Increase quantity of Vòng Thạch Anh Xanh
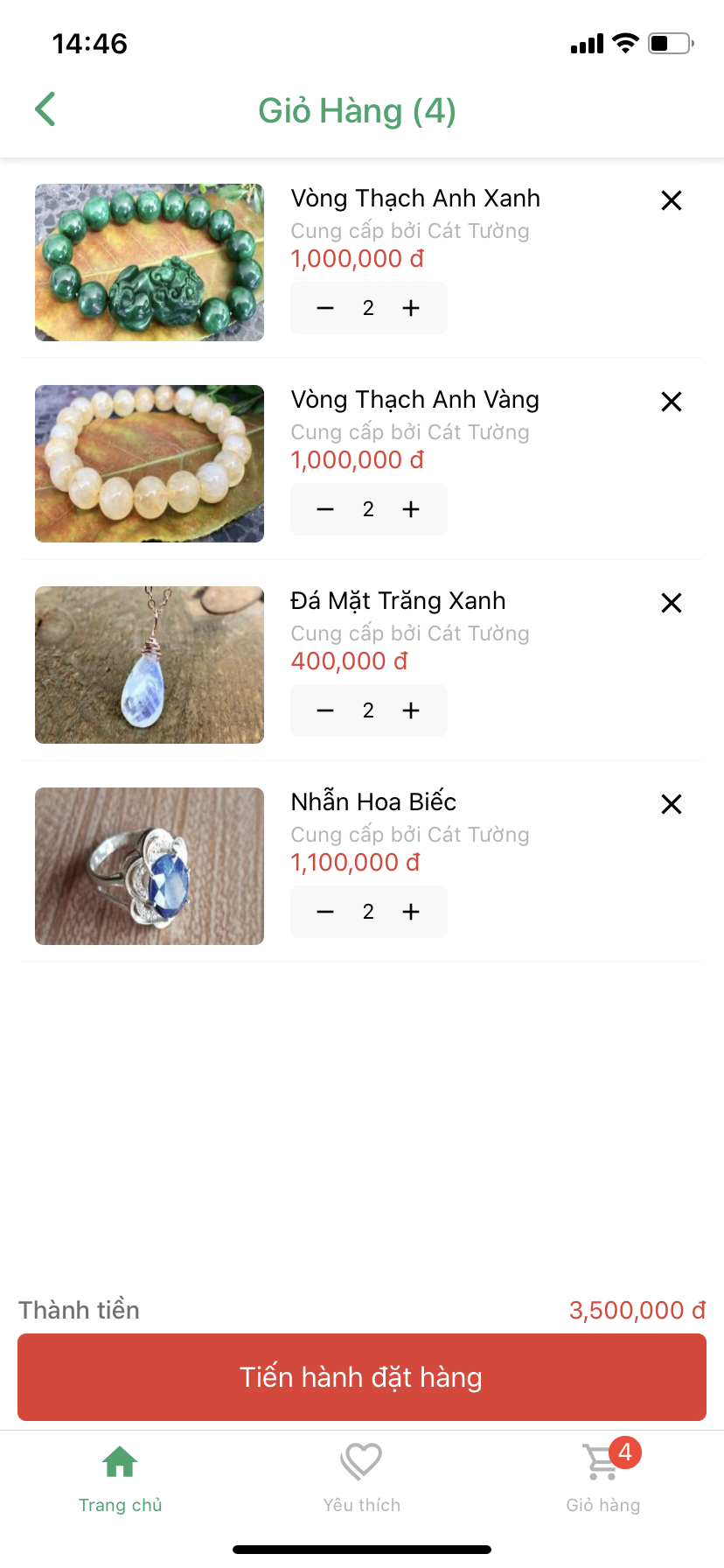The height and width of the screenshot is (1568, 724). 411,308
